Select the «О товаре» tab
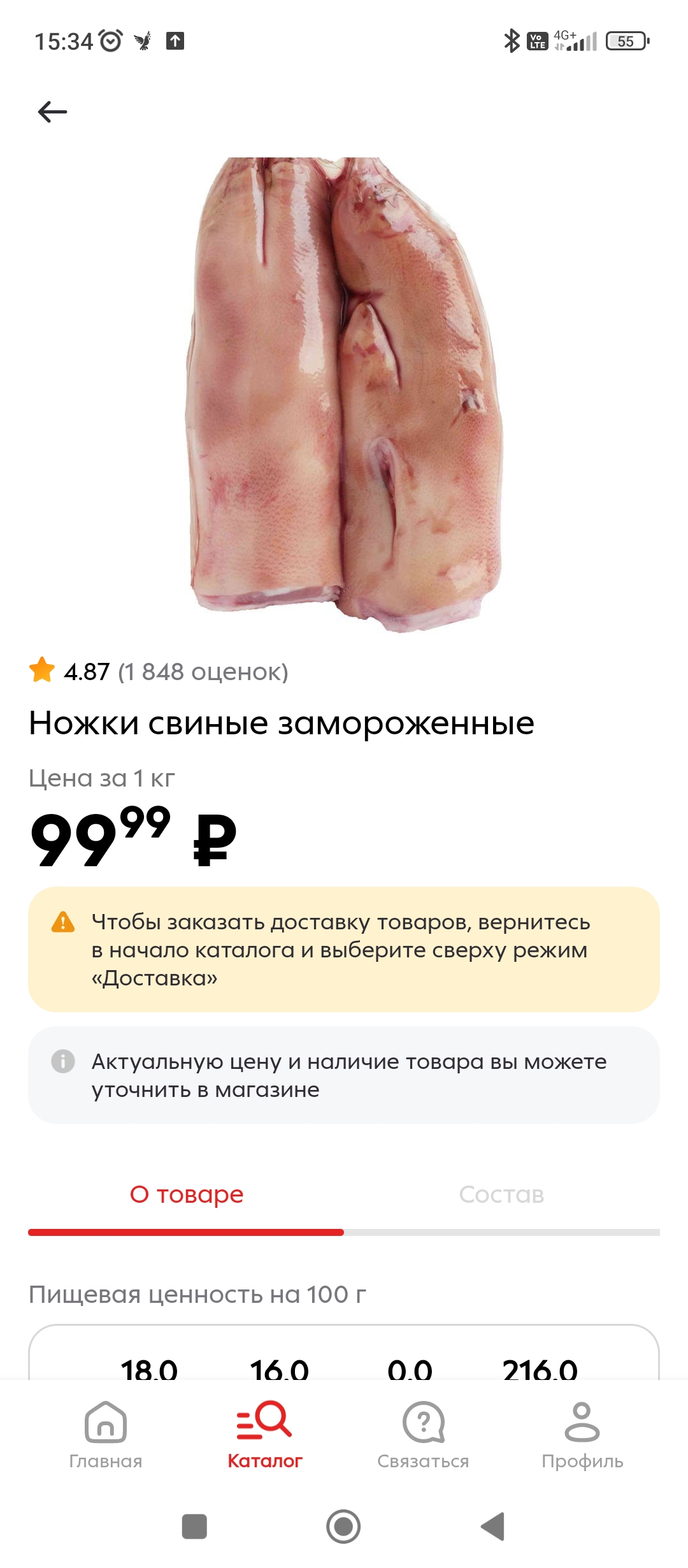This screenshot has height=1568, width=688. 186,1194
